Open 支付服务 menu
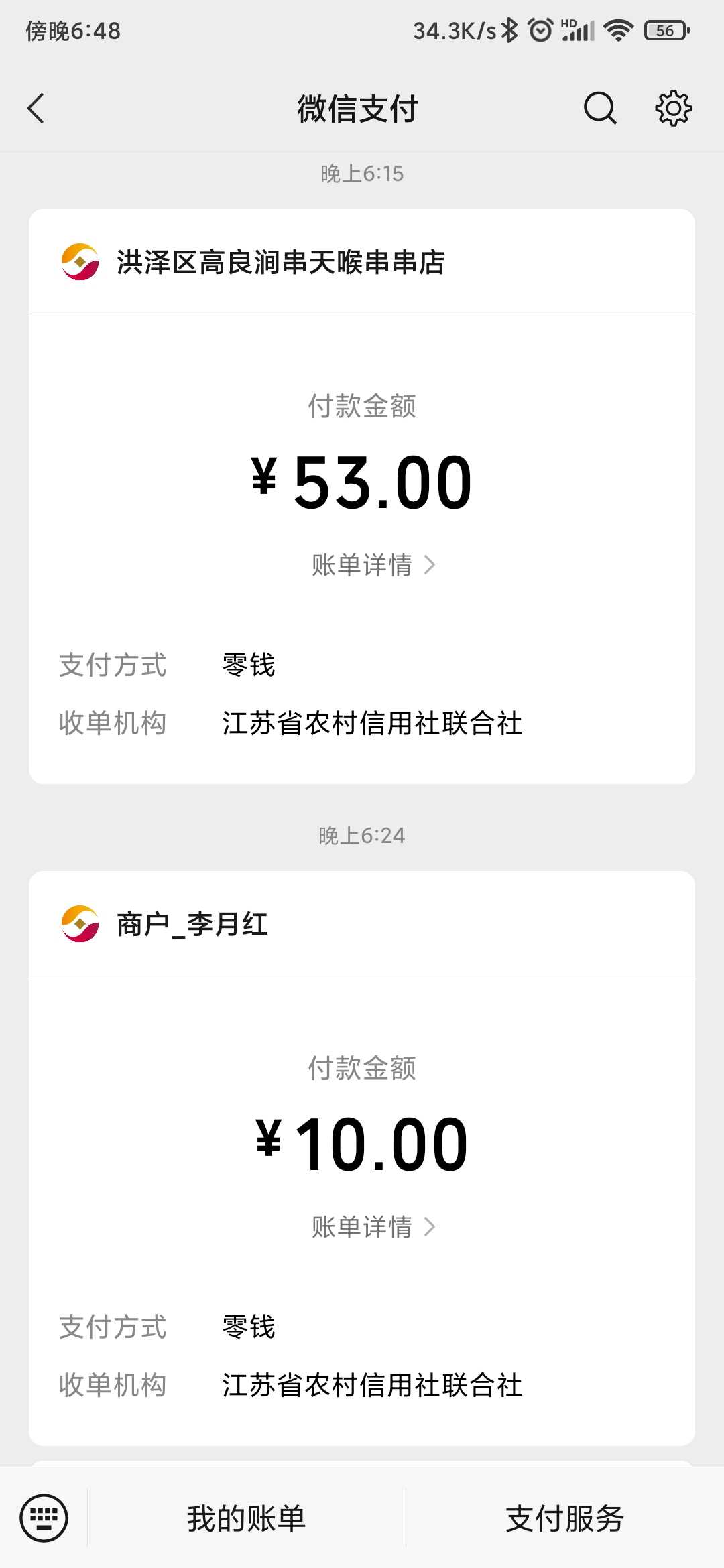 point(564,1518)
